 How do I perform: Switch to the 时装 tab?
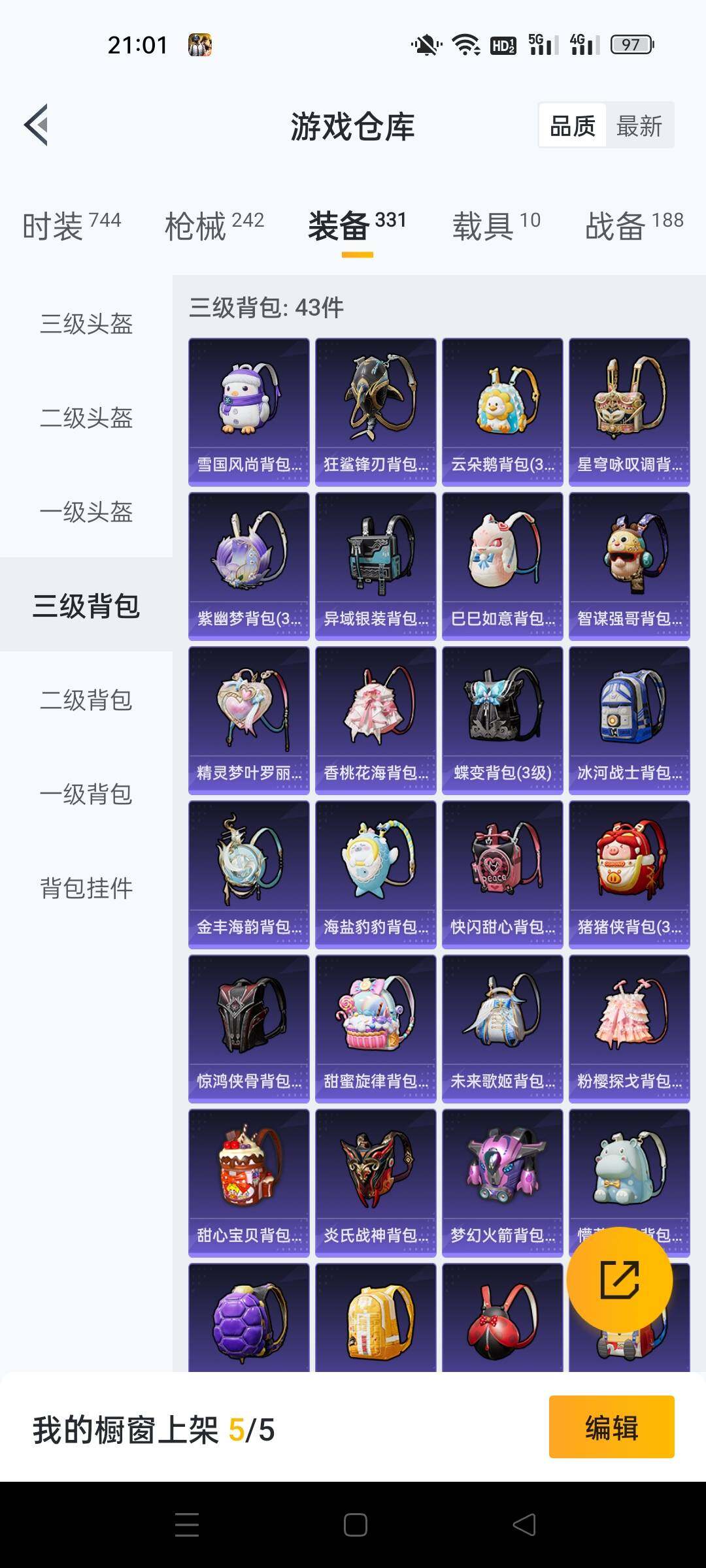pos(71,225)
